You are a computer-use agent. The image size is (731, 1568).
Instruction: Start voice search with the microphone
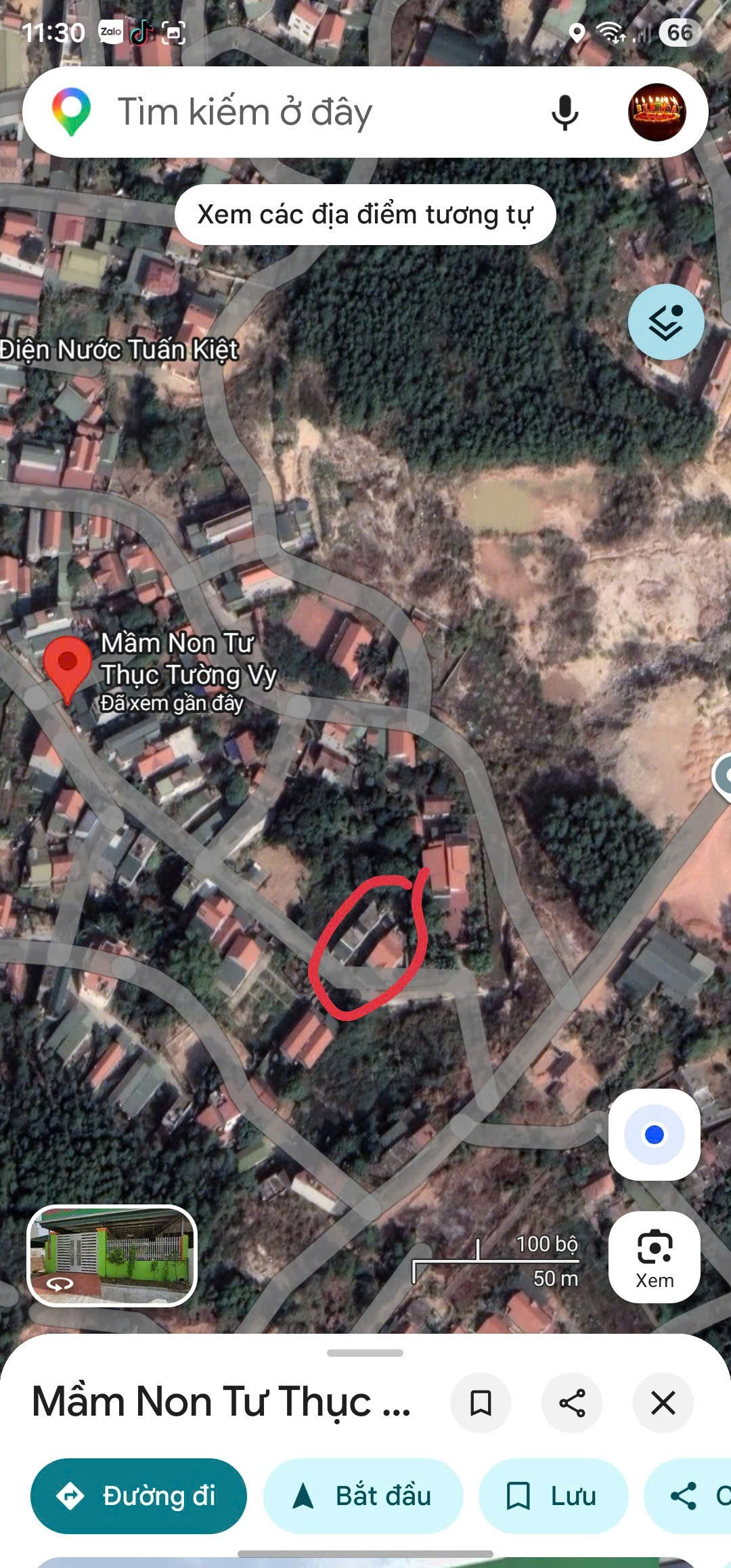[564, 112]
